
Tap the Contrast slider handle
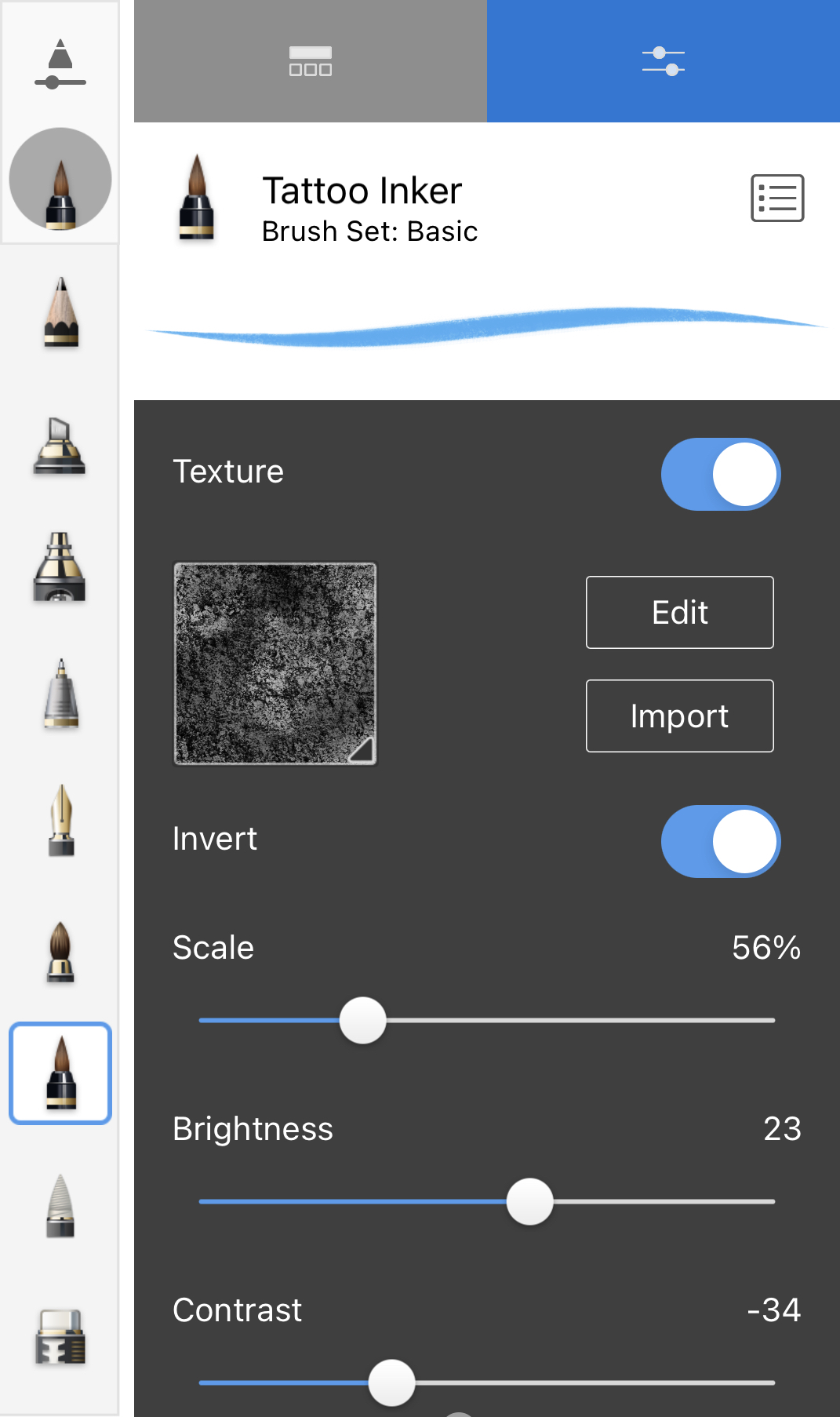[391, 1382]
